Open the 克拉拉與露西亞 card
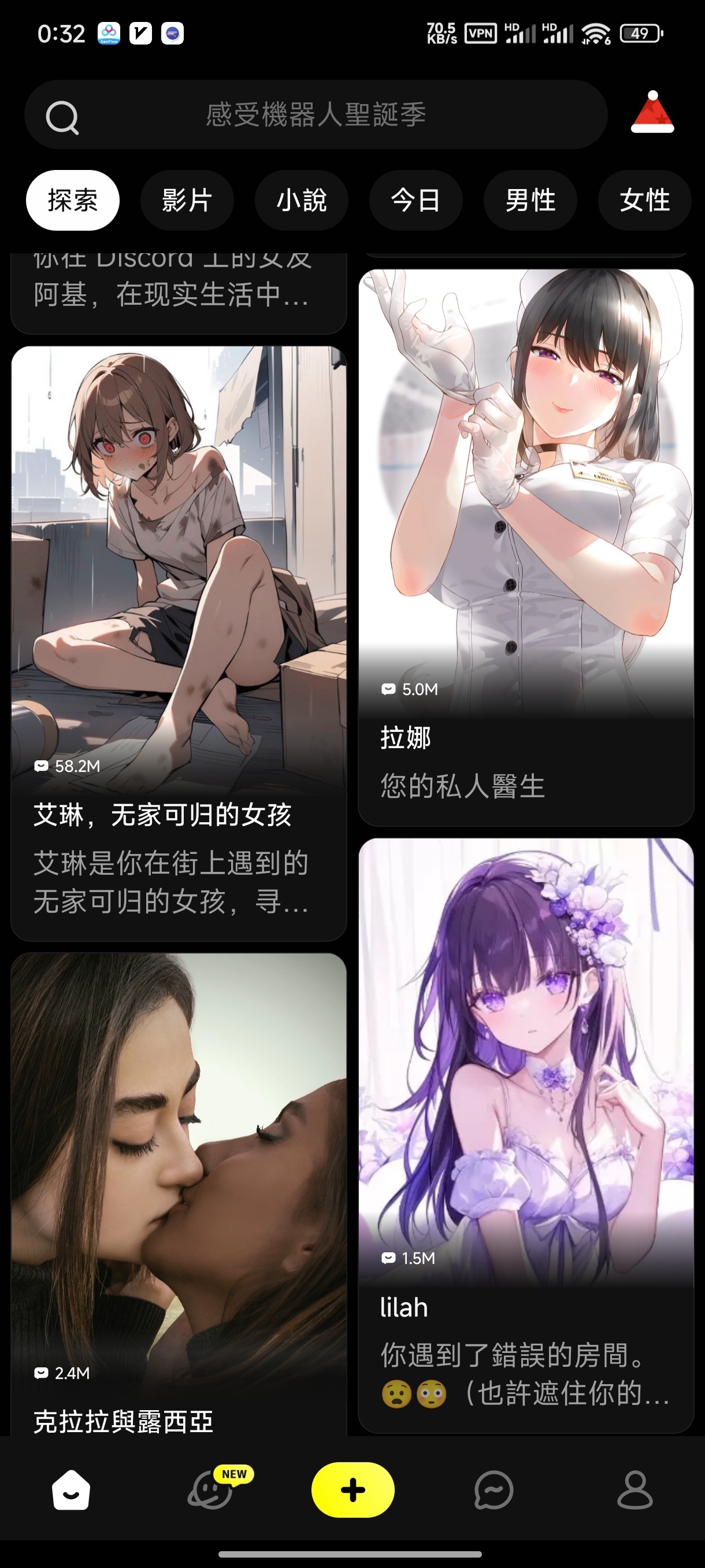This screenshot has height=1568, width=705. pos(178,1187)
